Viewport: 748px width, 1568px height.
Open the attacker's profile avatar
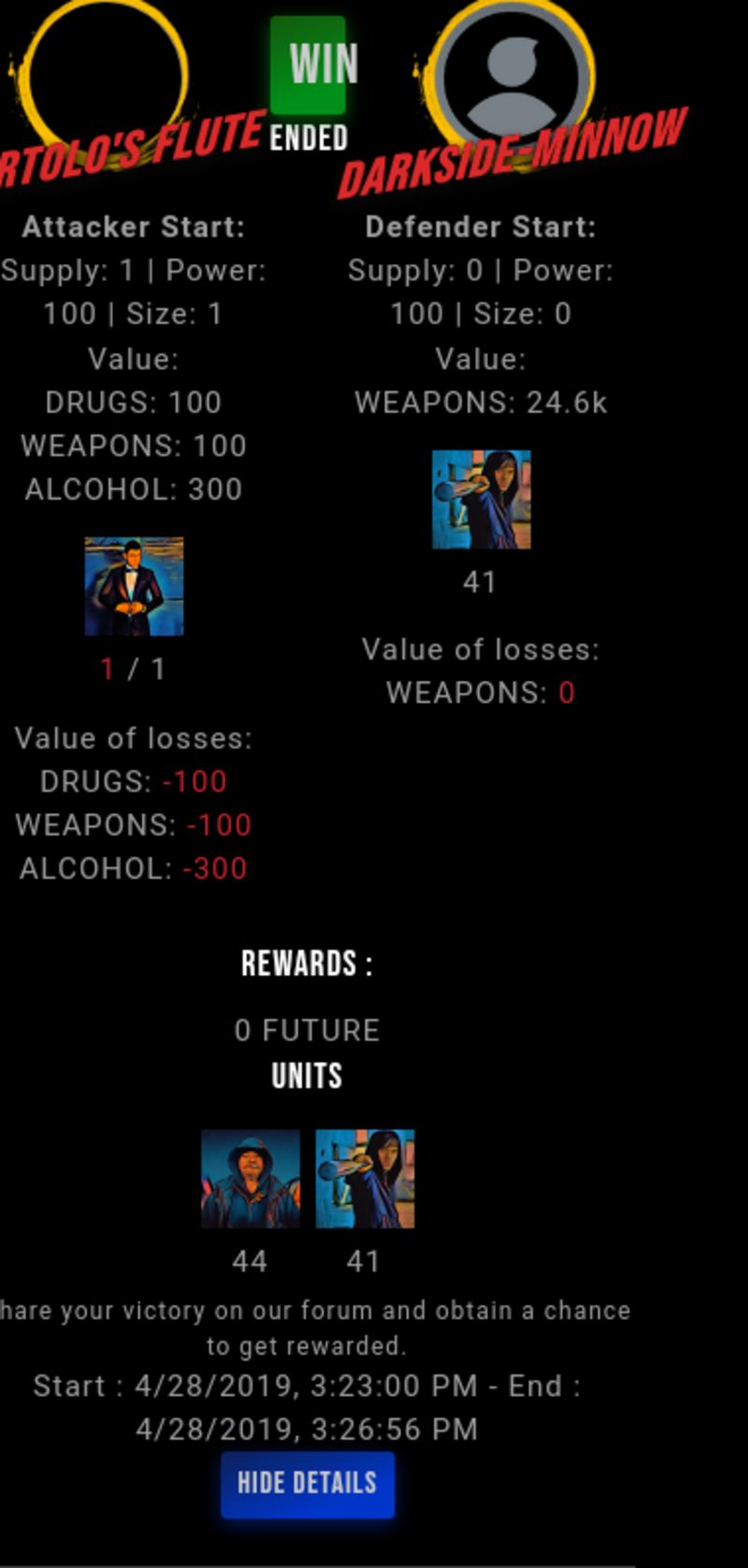(x=103, y=75)
